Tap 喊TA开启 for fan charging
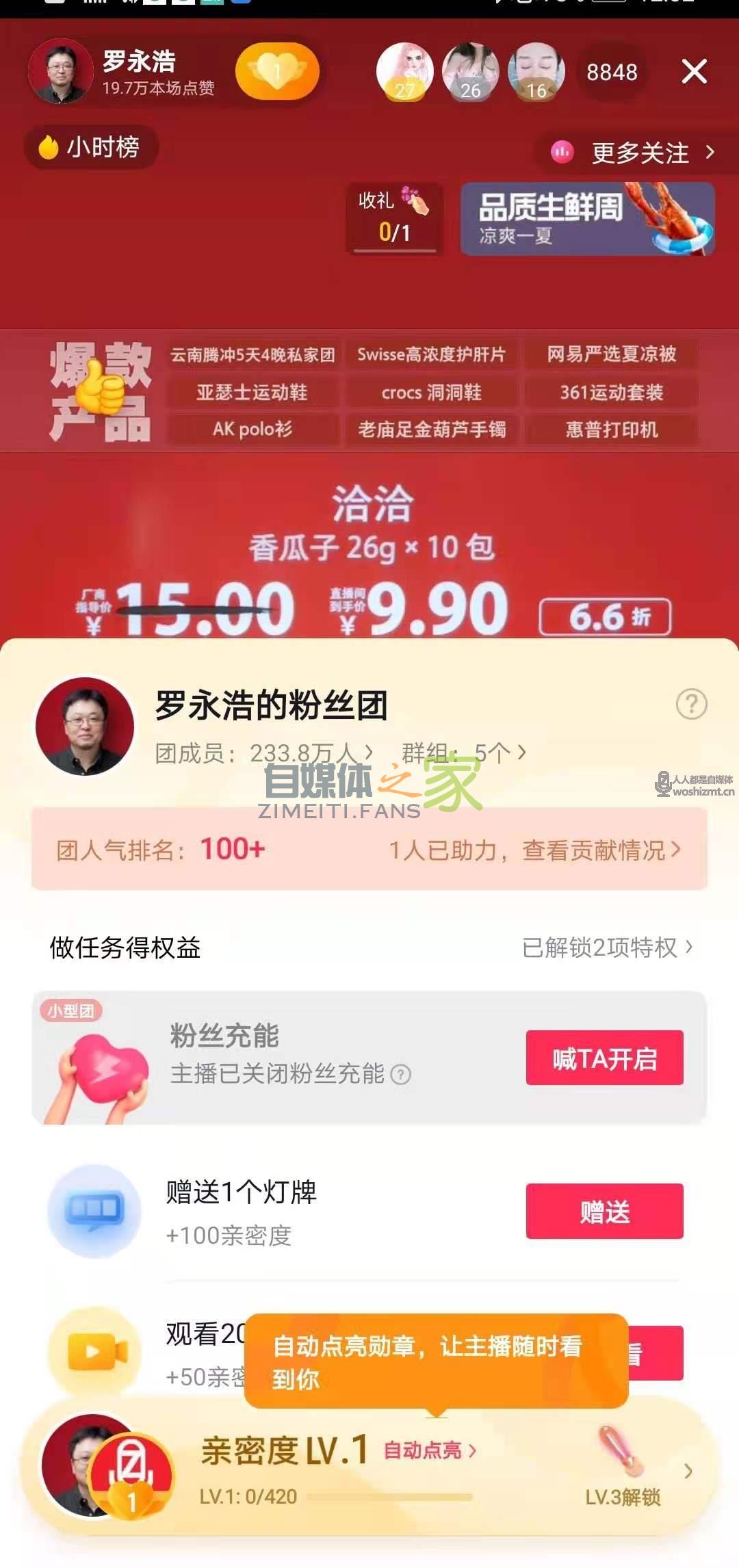The image size is (739, 1568). click(604, 1058)
